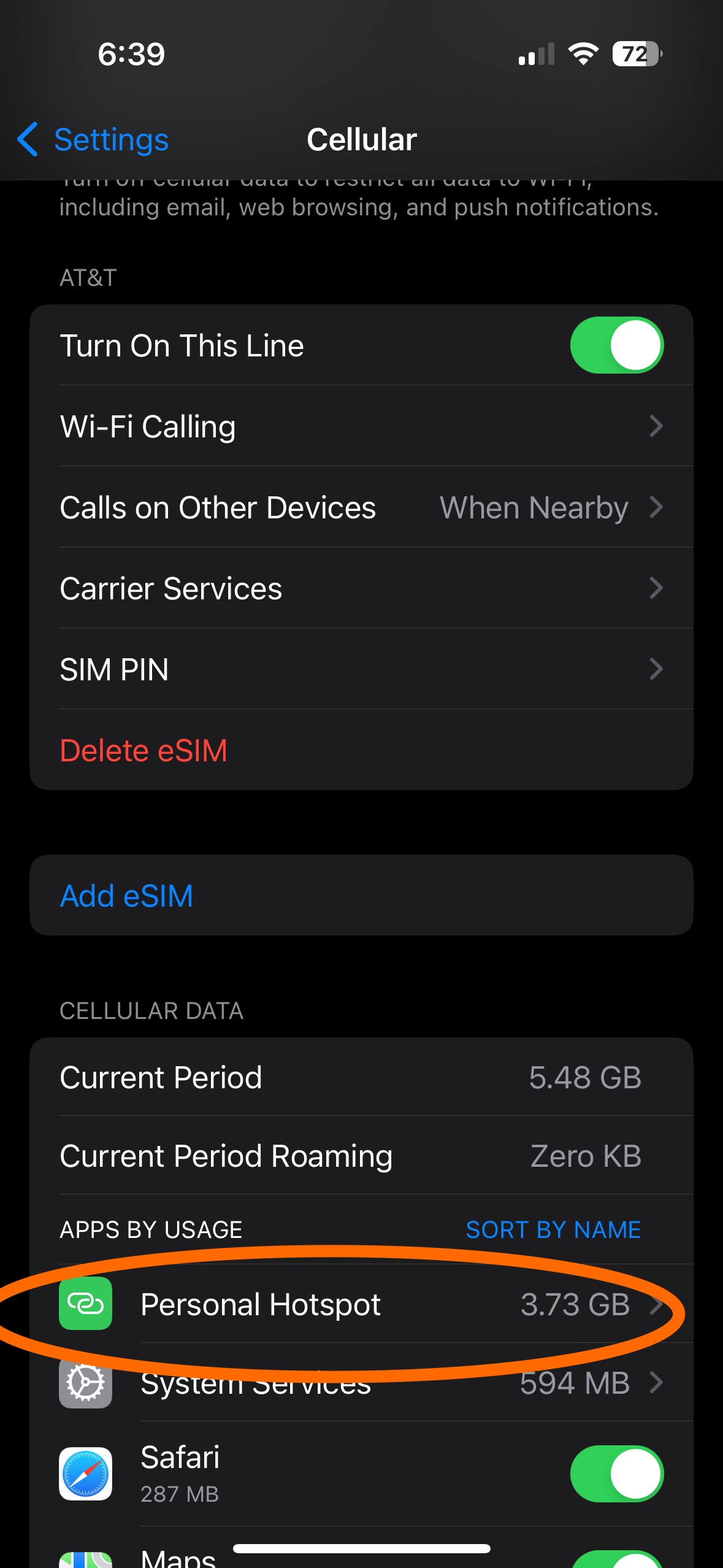Tap Delete eSIM
The image size is (723, 1568).
(x=143, y=750)
